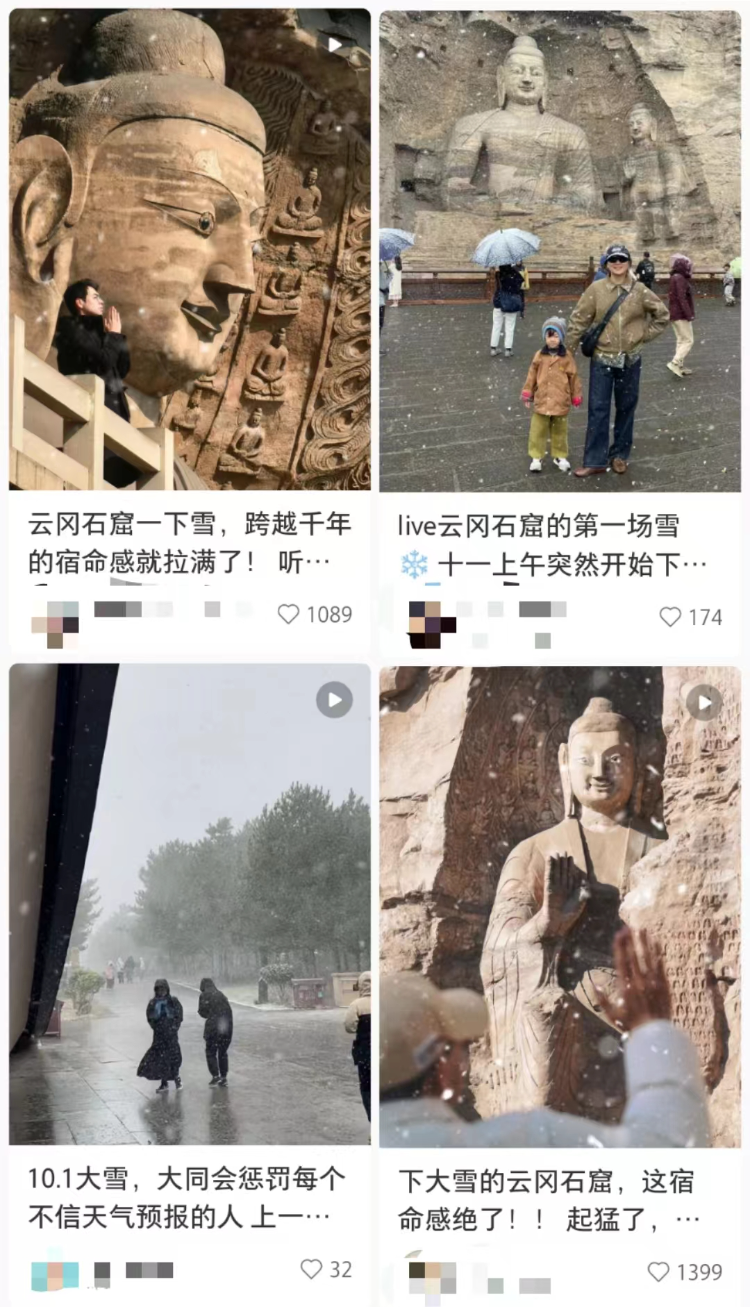This screenshot has height=1307, width=750.
Task: Open author avatar of the 10.1大雪 post
Action: [x=55, y=1274]
